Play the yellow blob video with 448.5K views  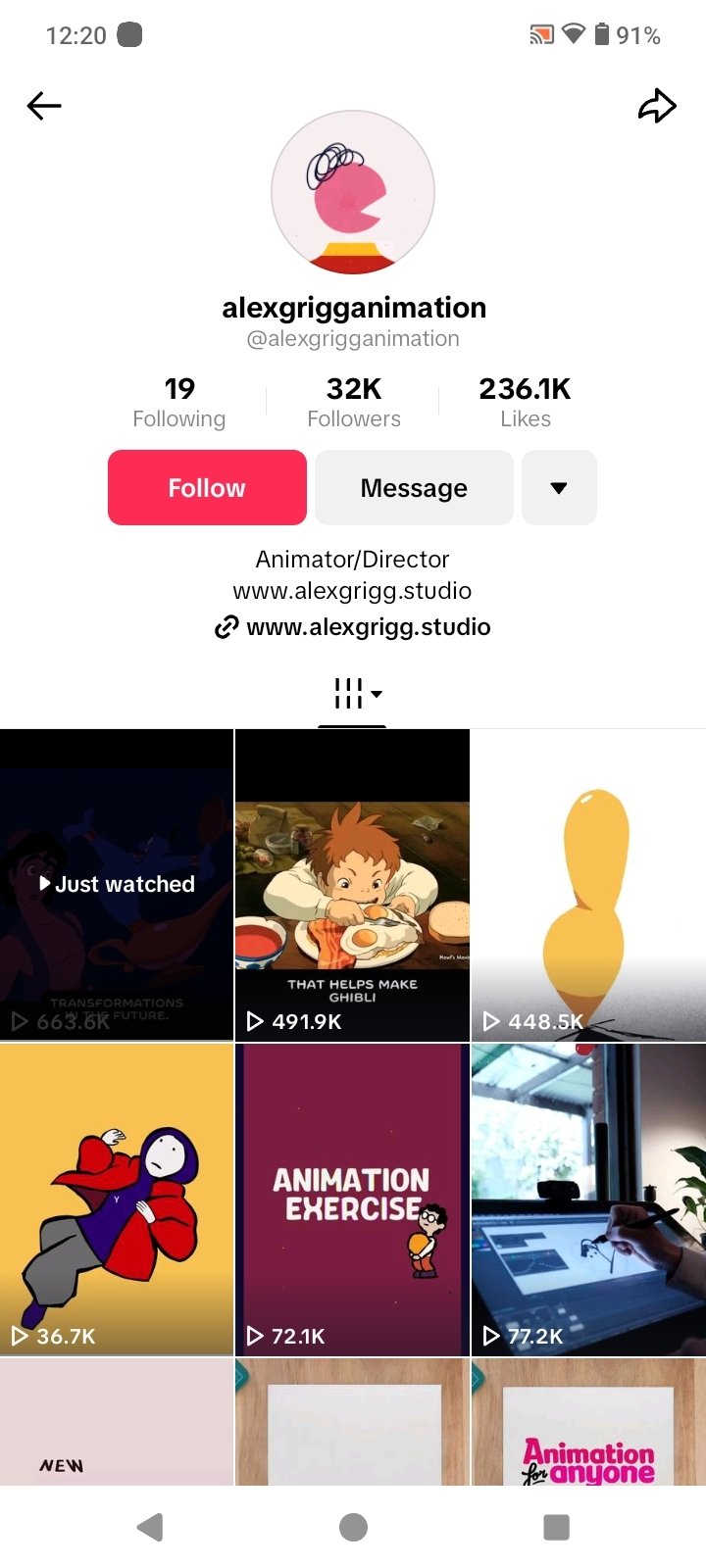coord(588,884)
